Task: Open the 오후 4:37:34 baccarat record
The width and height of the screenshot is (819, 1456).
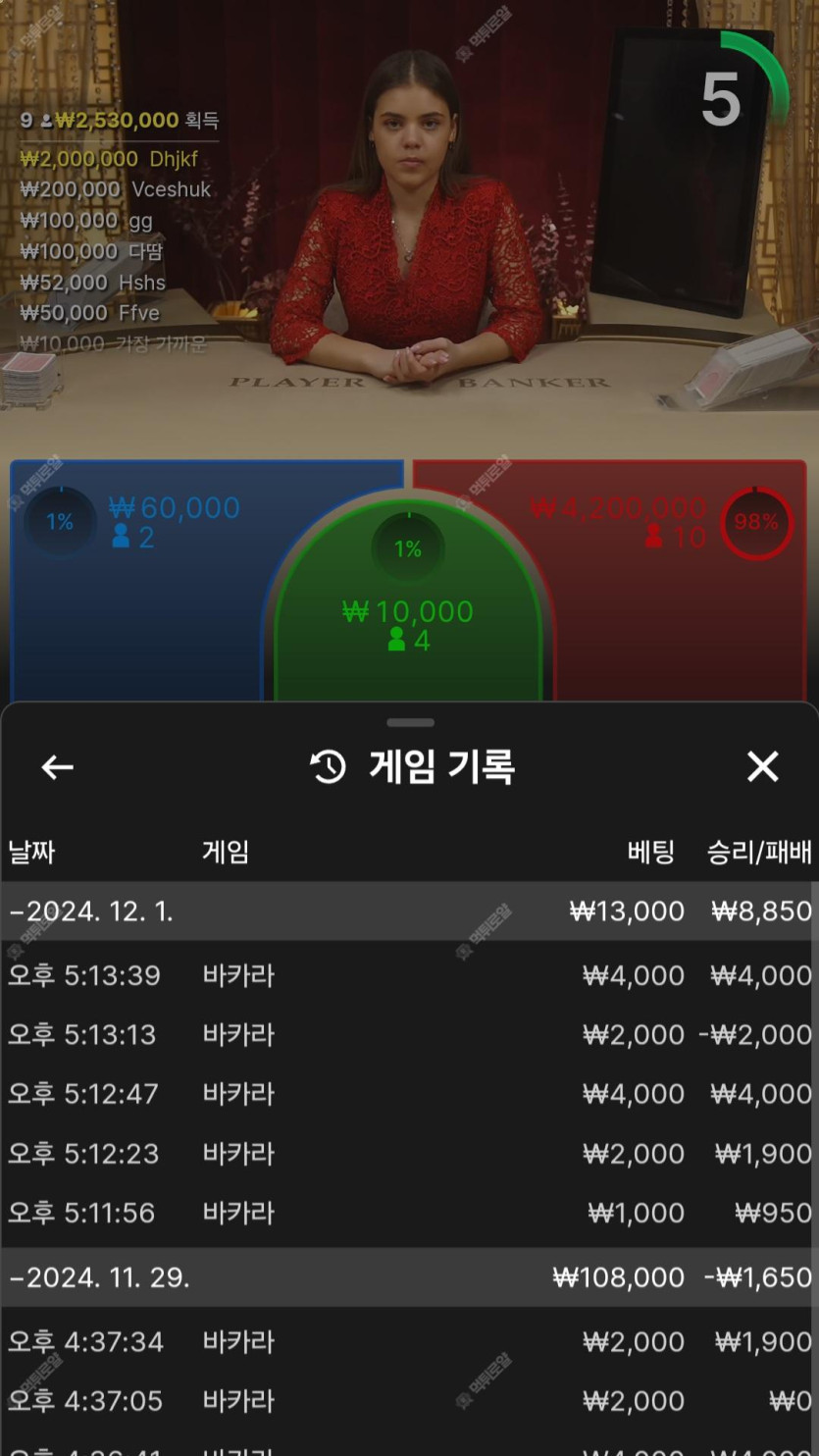Action: [409, 1341]
